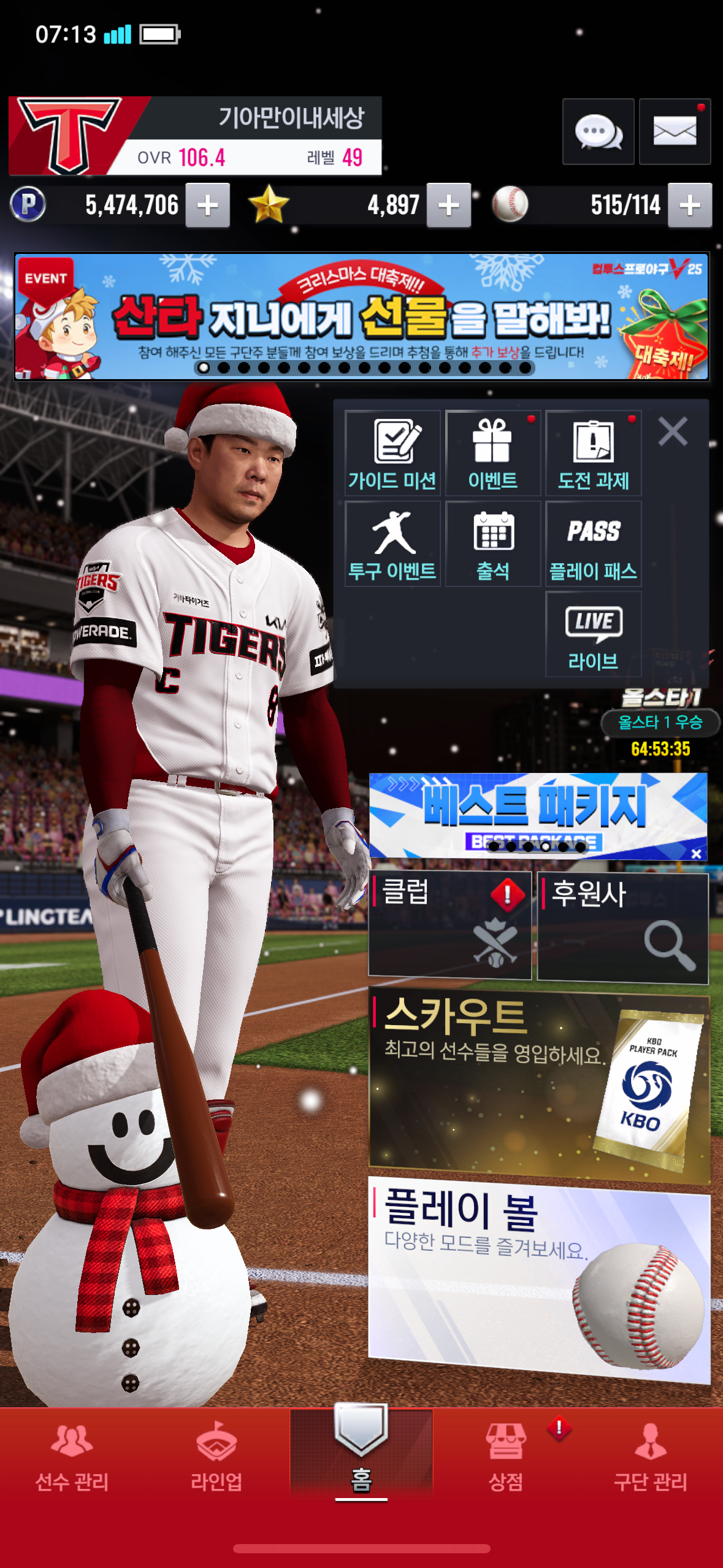Open 도전 과제 challenges
Screen dimensions: 723x1568
(x=593, y=454)
